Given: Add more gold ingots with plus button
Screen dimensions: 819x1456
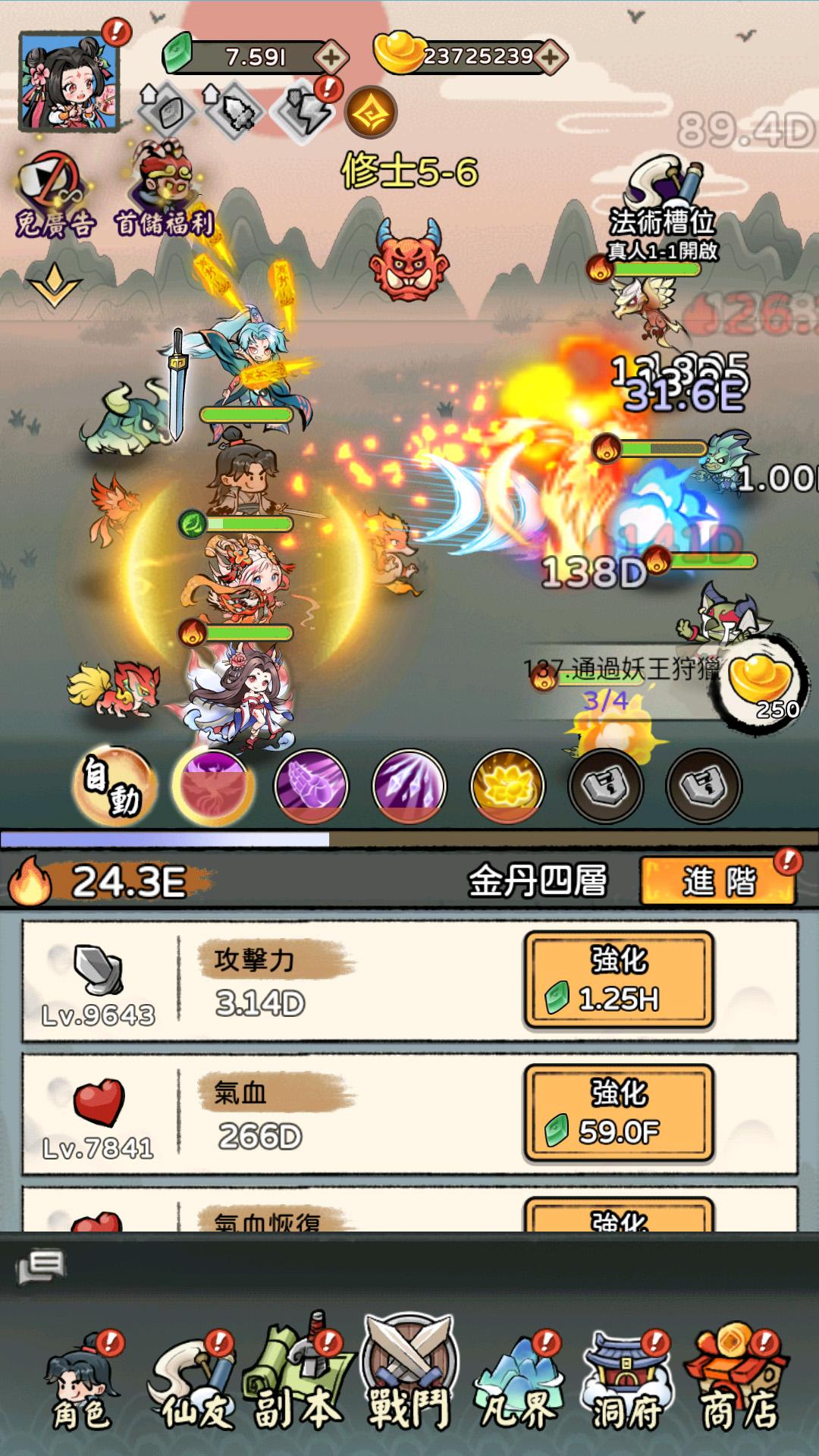Looking at the screenshot, I should click(x=551, y=57).
